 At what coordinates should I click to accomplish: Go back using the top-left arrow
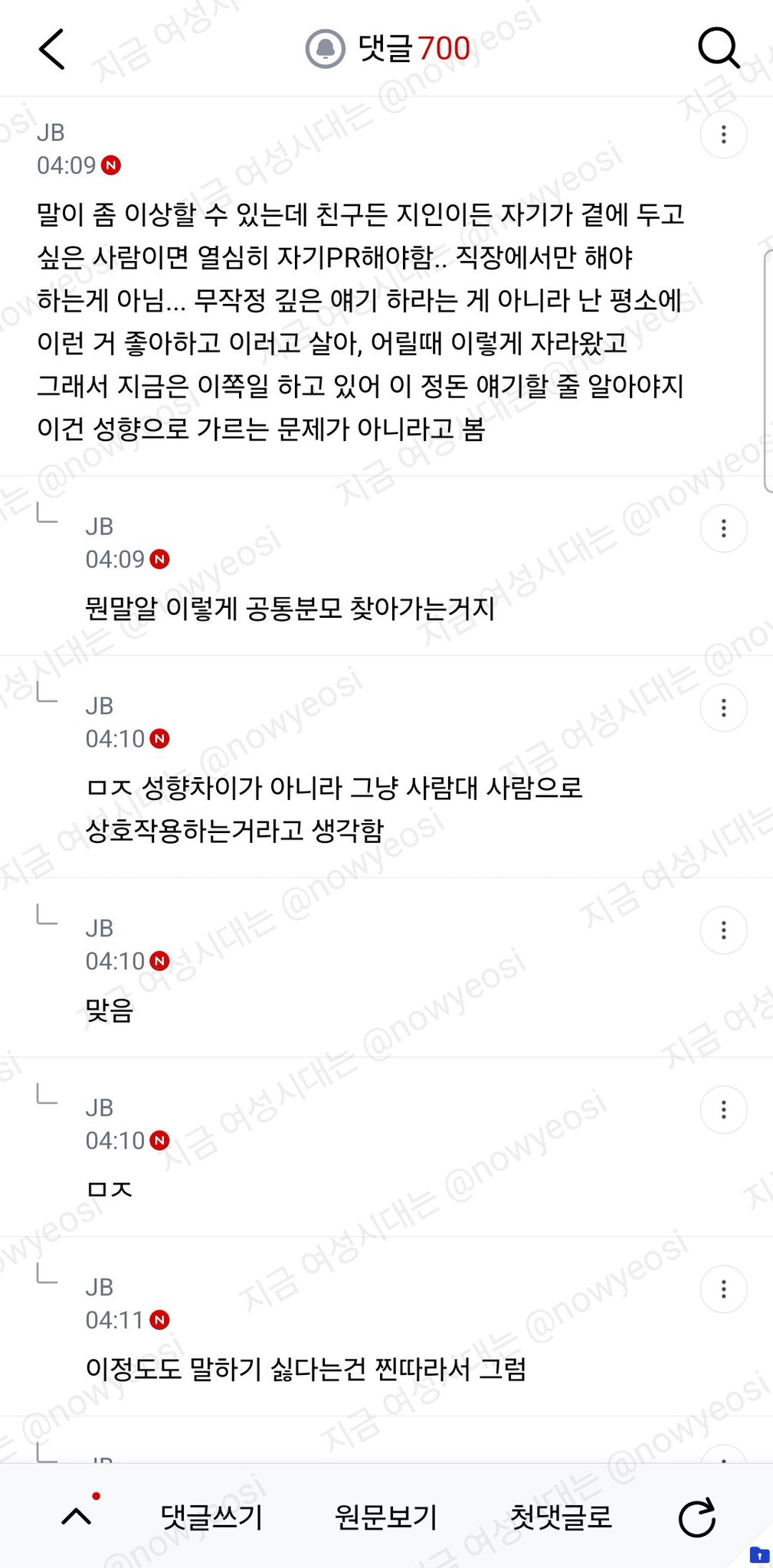coord(51,49)
